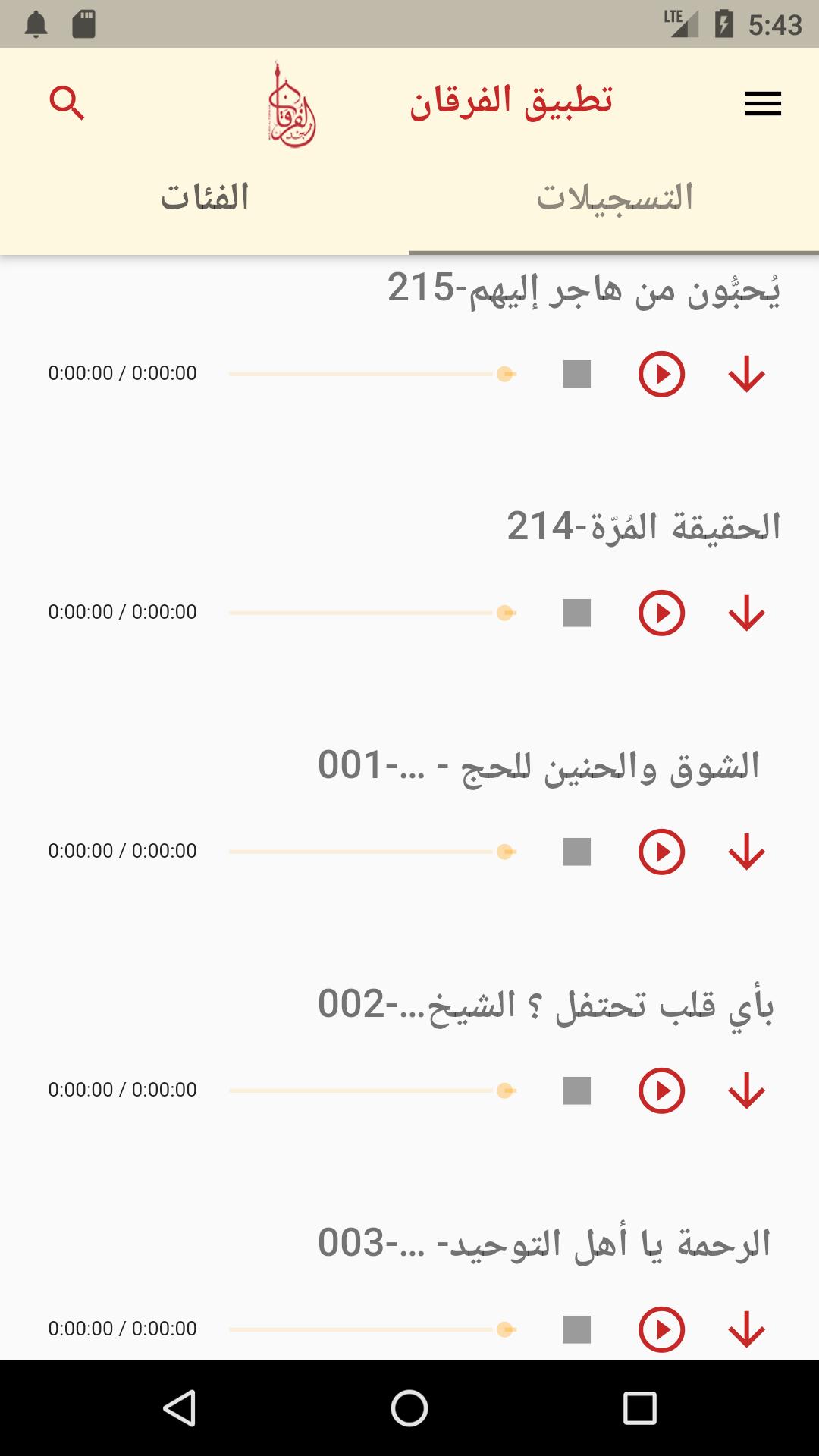Go back with the system back button
Image resolution: width=819 pixels, height=1456 pixels.
[180, 1408]
